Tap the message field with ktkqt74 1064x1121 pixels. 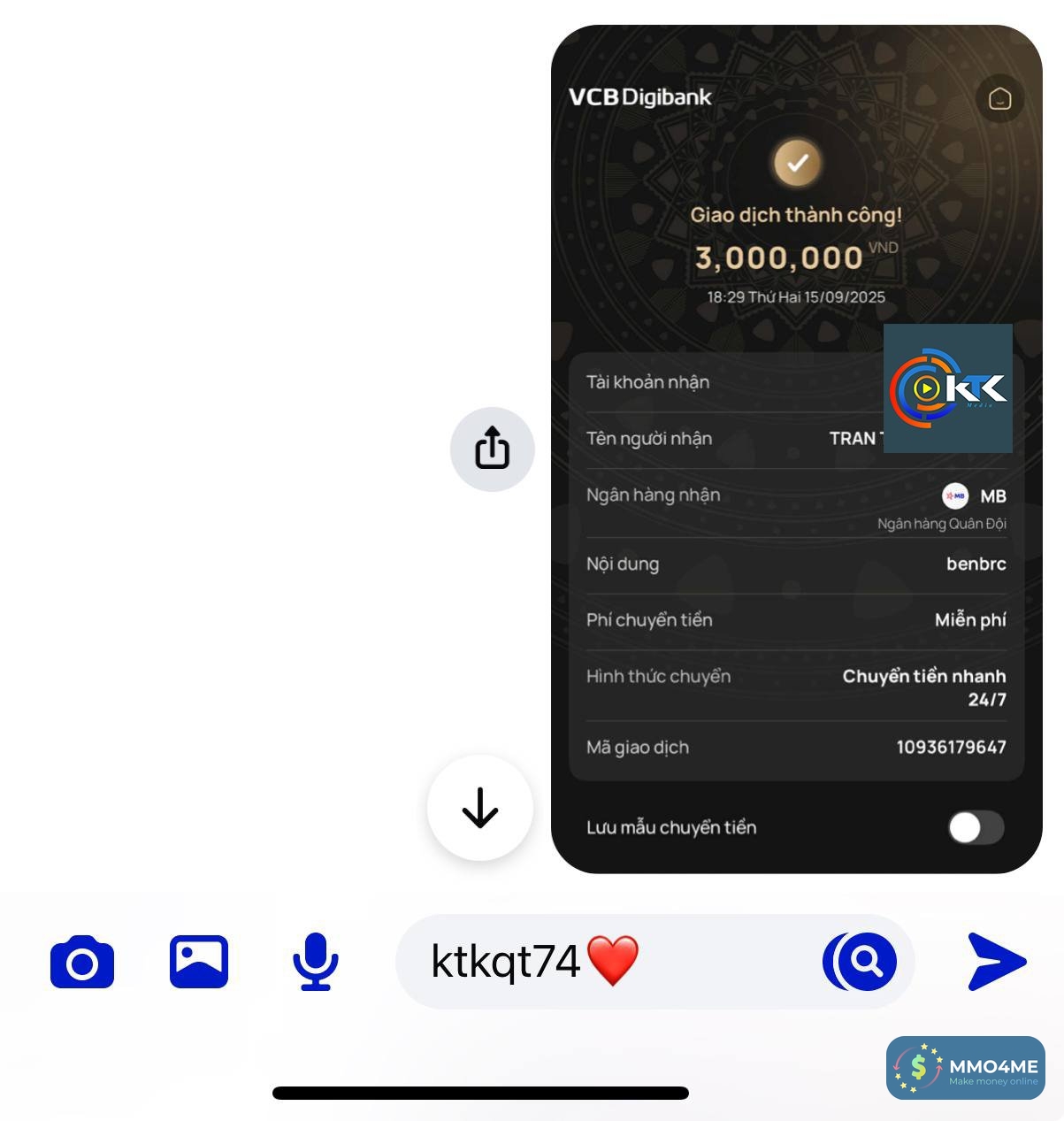601,962
